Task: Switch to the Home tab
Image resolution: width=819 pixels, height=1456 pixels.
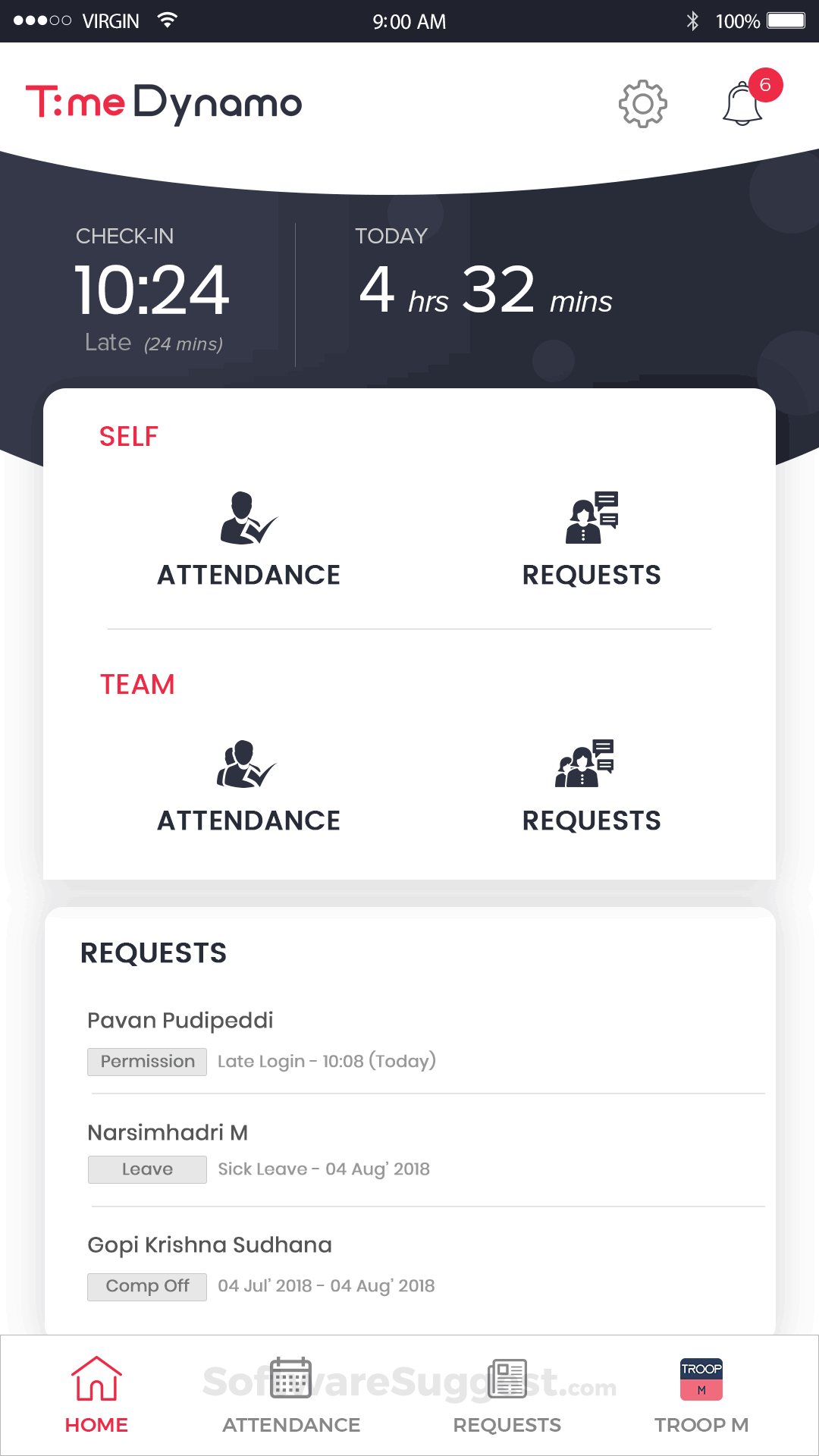Action: pyautogui.click(x=96, y=1395)
